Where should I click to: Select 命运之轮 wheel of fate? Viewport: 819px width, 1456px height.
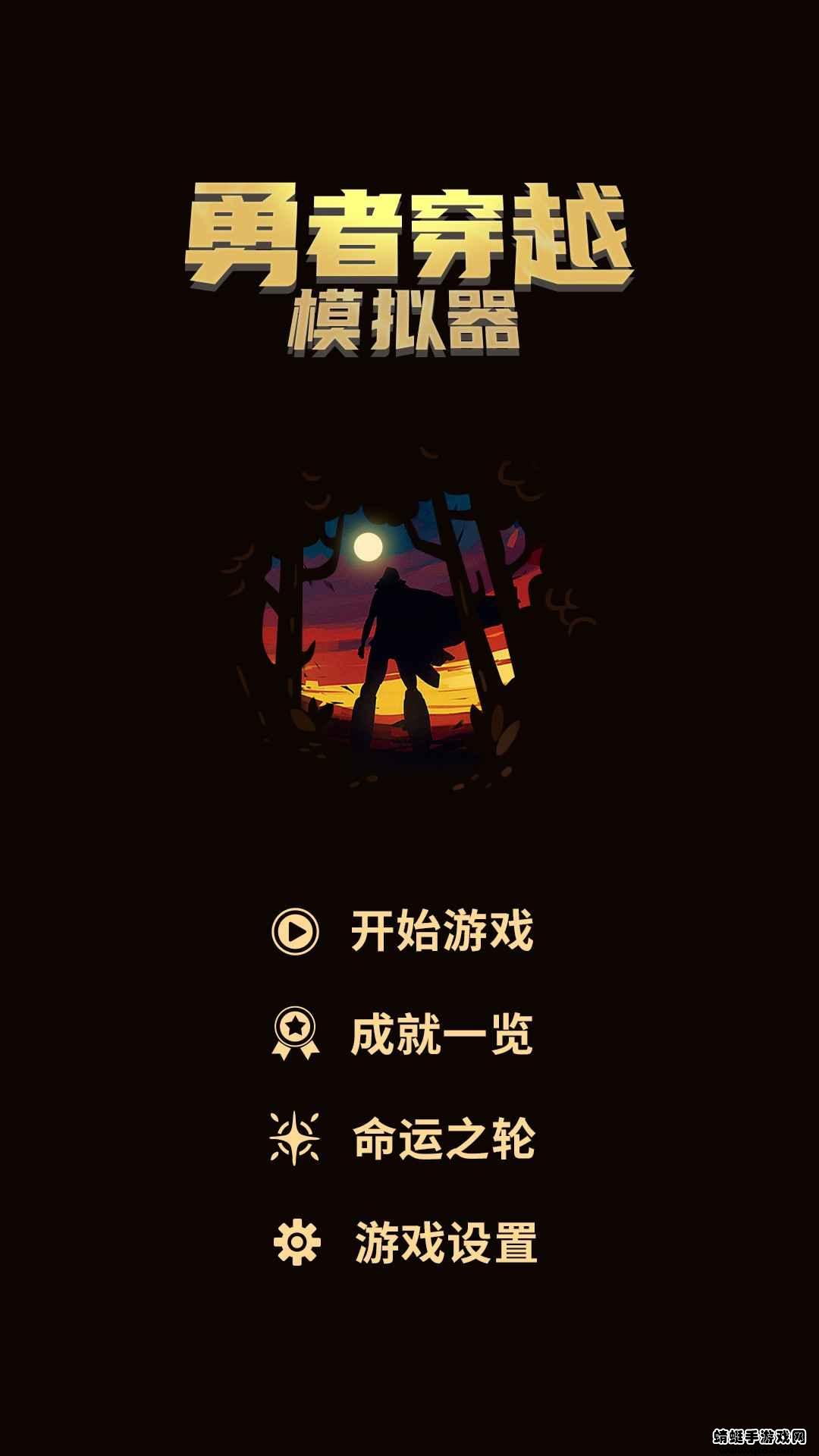(443, 1139)
